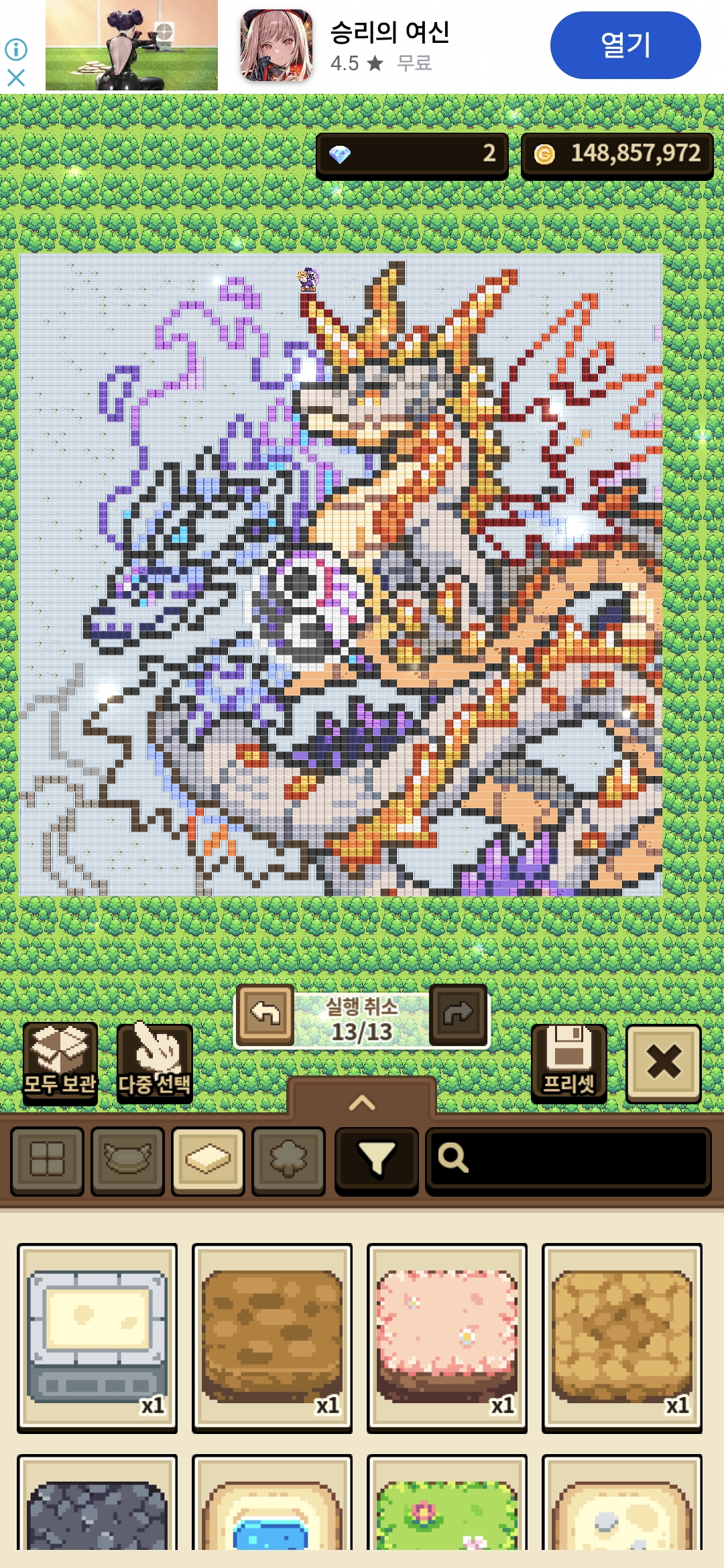The image size is (724, 1568).
Task: Switch to the basket category tab
Action: [127, 1160]
